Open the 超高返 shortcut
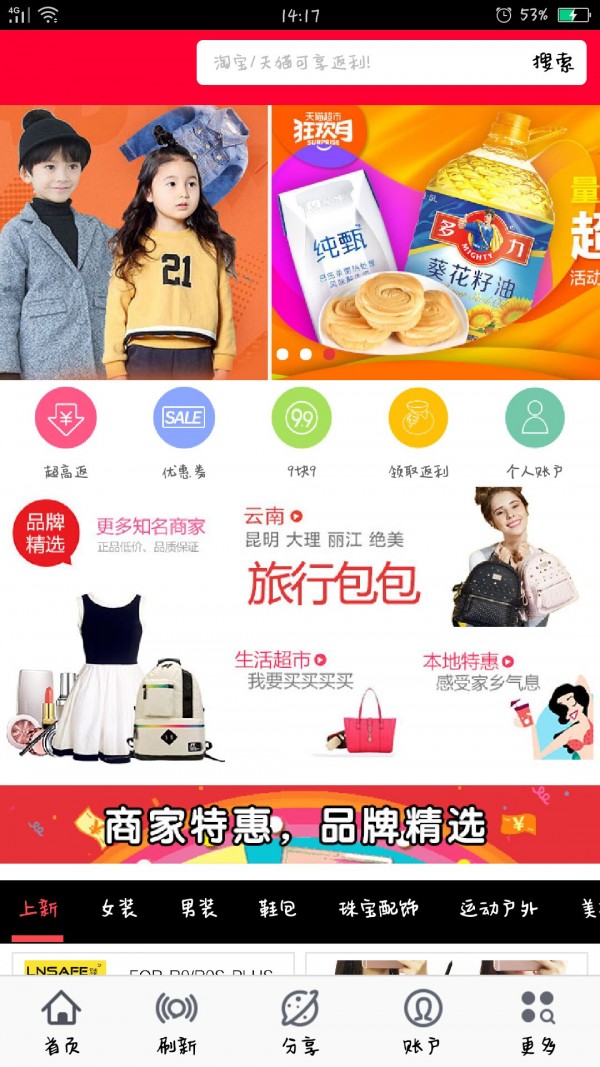Screen dimensions: 600x1067 [x=66, y=418]
